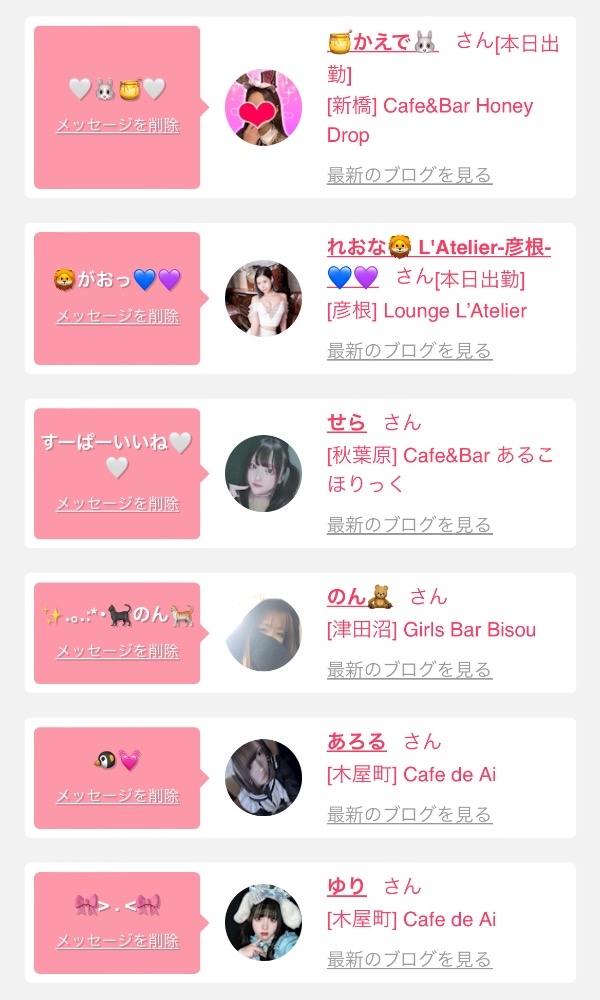This screenshot has width=600, height=1000.
Task: Tap せら's profile photo
Action: [263, 473]
